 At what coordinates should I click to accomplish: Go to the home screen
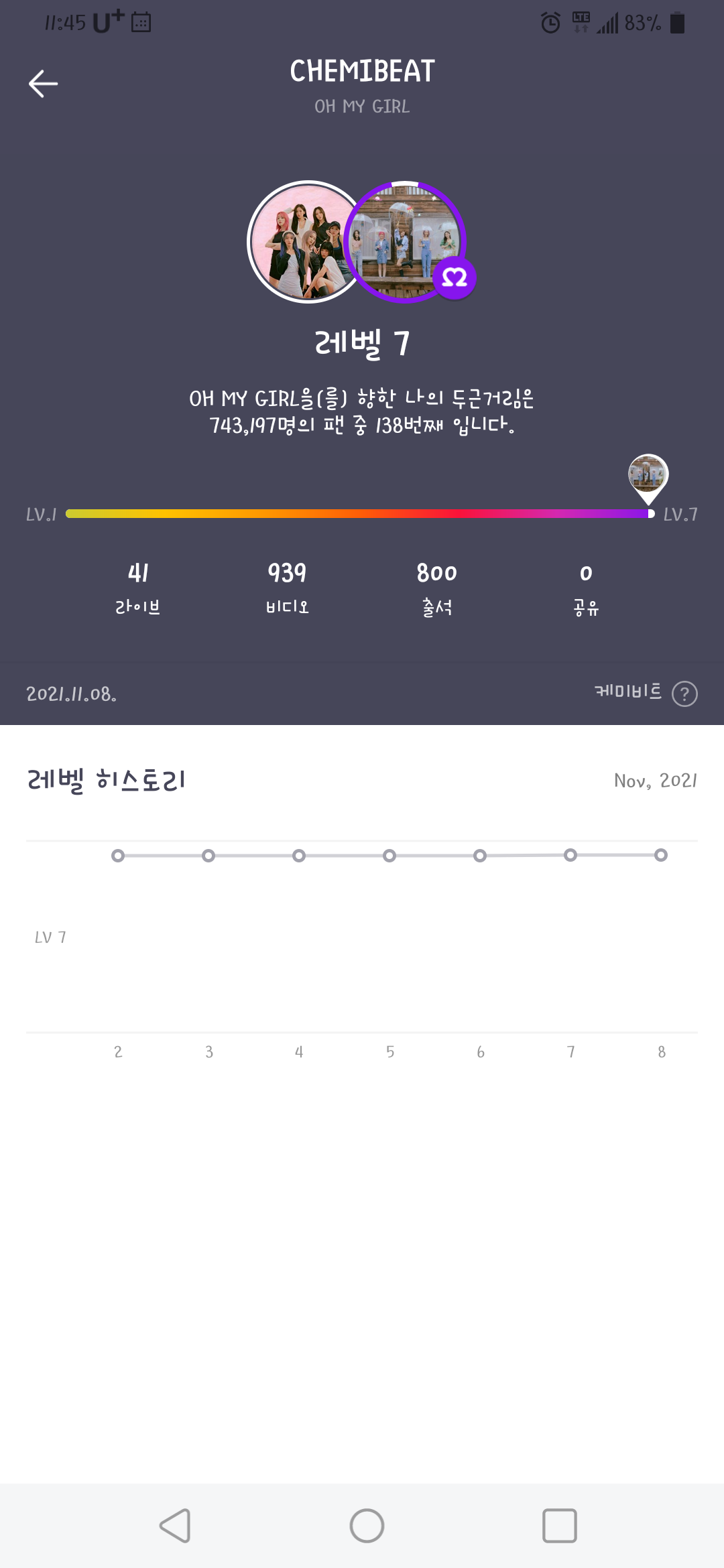point(367,1526)
